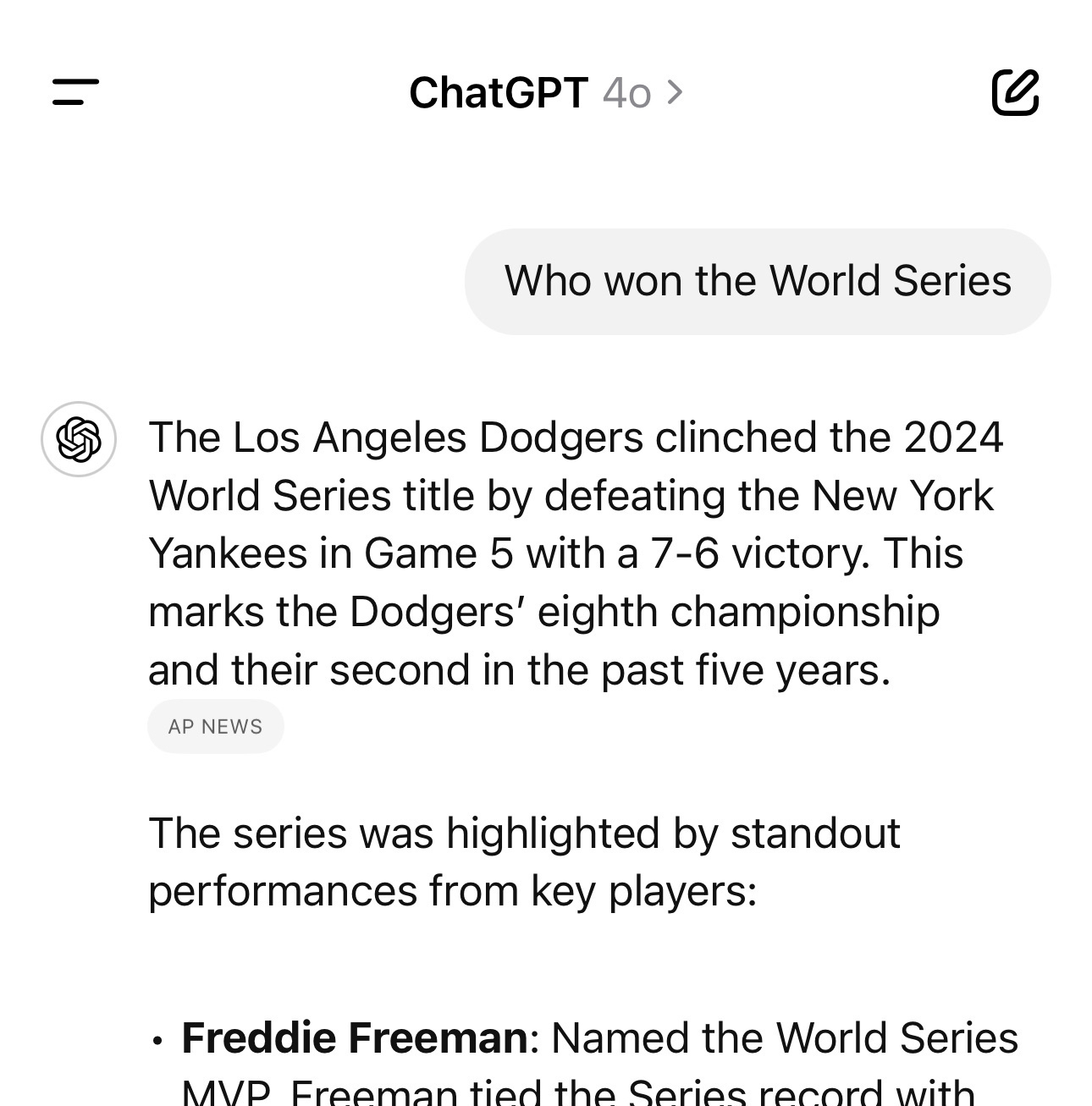Image resolution: width=1092 pixels, height=1106 pixels.
Task: Start a new chat
Action: [1015, 92]
